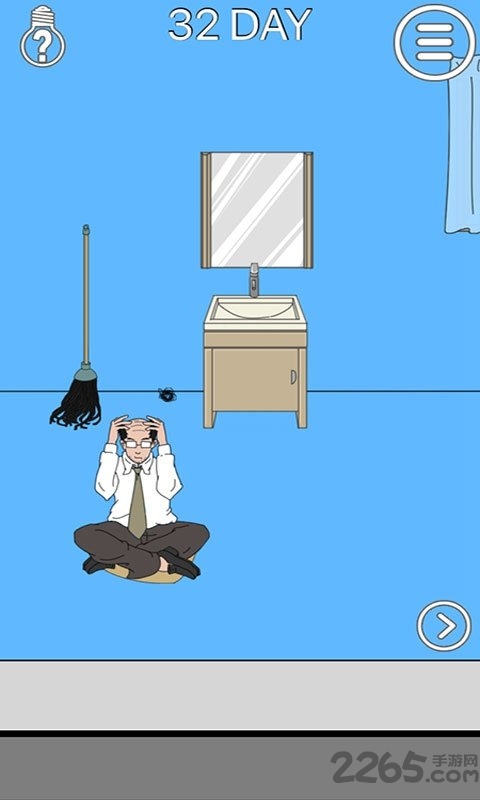Turn on the sink faucet
Image resolution: width=480 pixels, height=800 pixels.
point(254,280)
